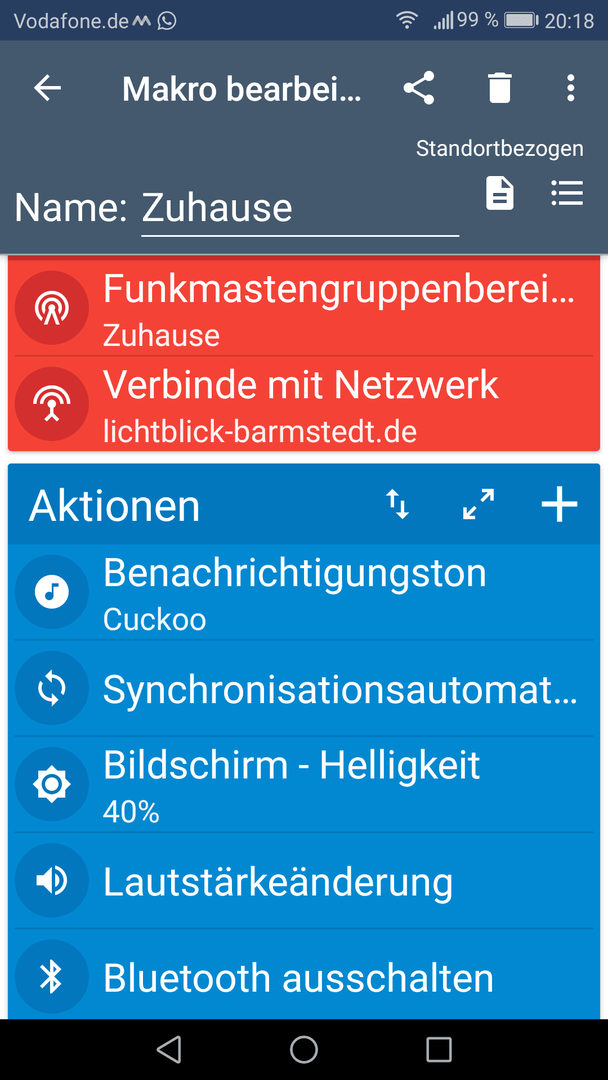This screenshot has height=1080, width=608.
Task: Go back using the top-left arrow
Action: (x=48, y=88)
